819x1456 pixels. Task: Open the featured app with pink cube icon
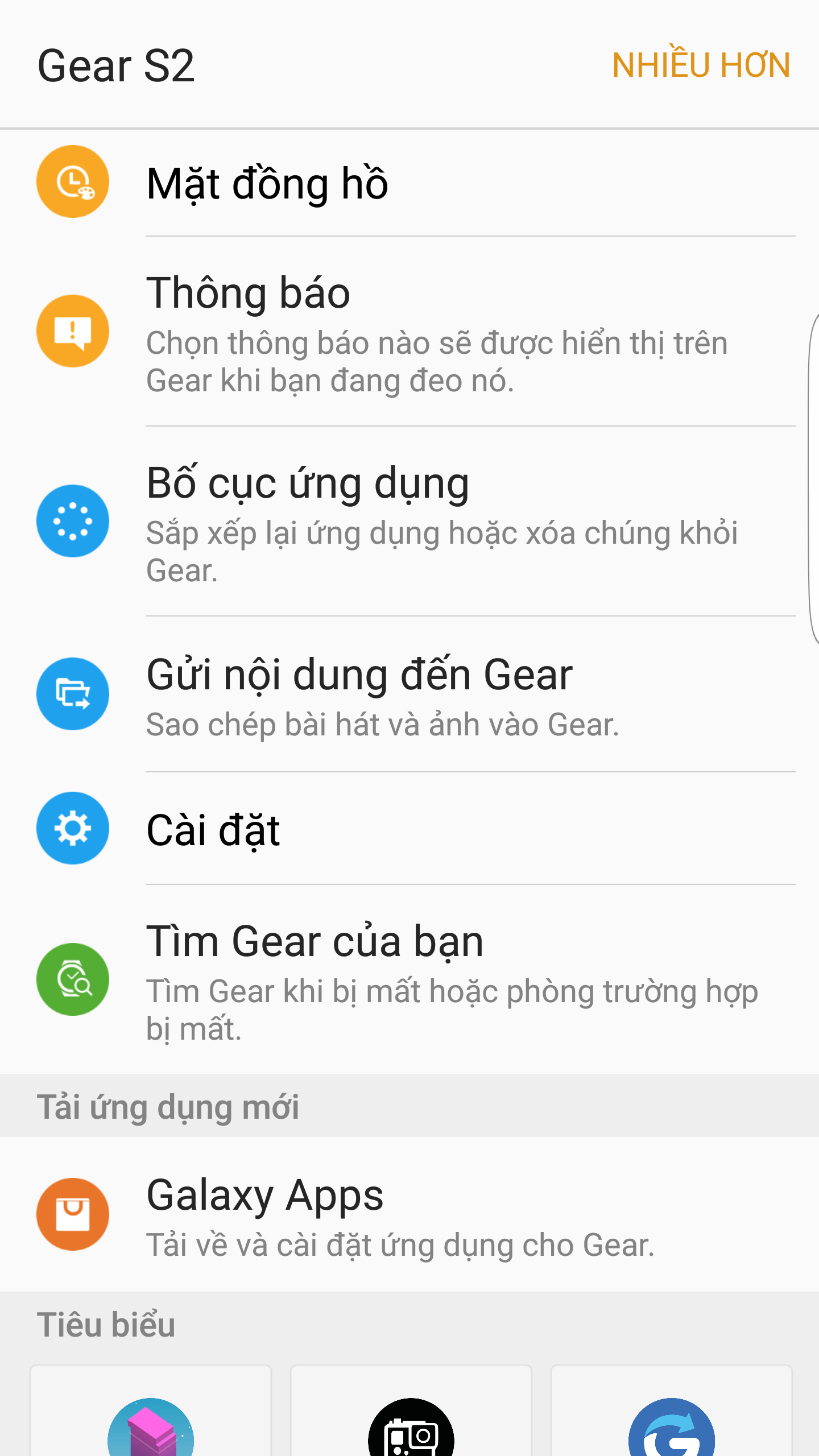tap(151, 1410)
